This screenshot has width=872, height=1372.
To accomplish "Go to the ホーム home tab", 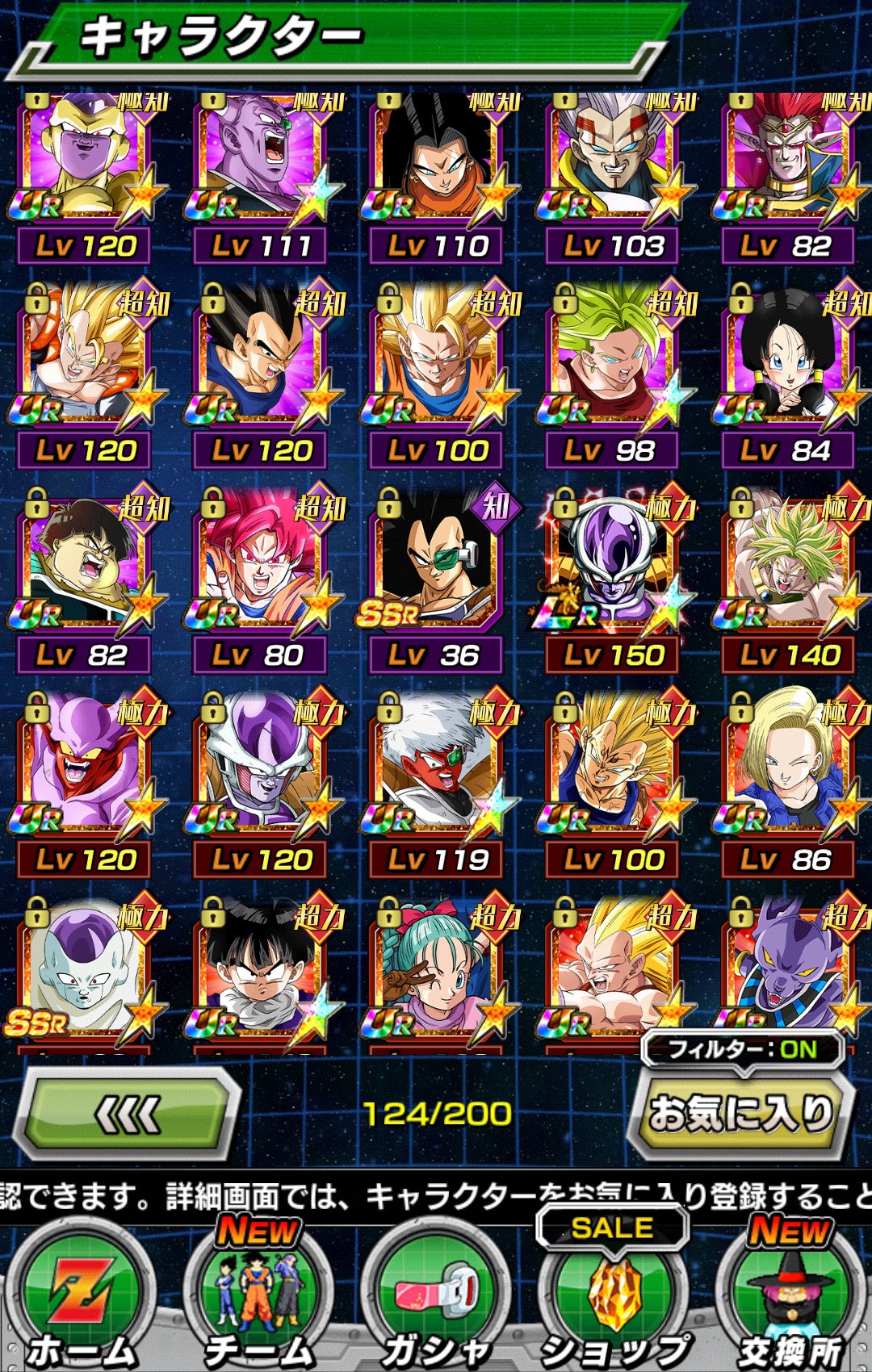I will point(81,1299).
